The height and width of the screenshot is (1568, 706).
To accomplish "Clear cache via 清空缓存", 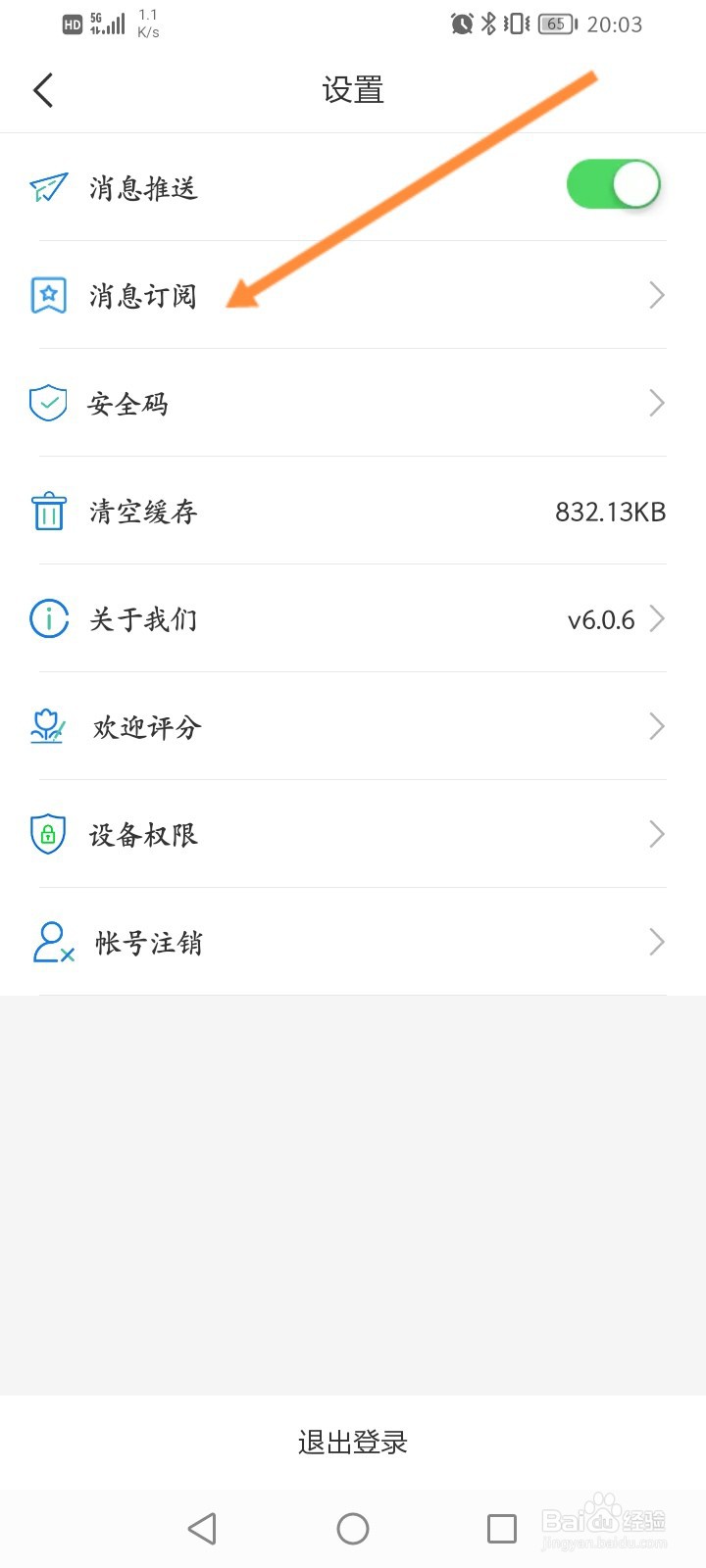I will [353, 511].
